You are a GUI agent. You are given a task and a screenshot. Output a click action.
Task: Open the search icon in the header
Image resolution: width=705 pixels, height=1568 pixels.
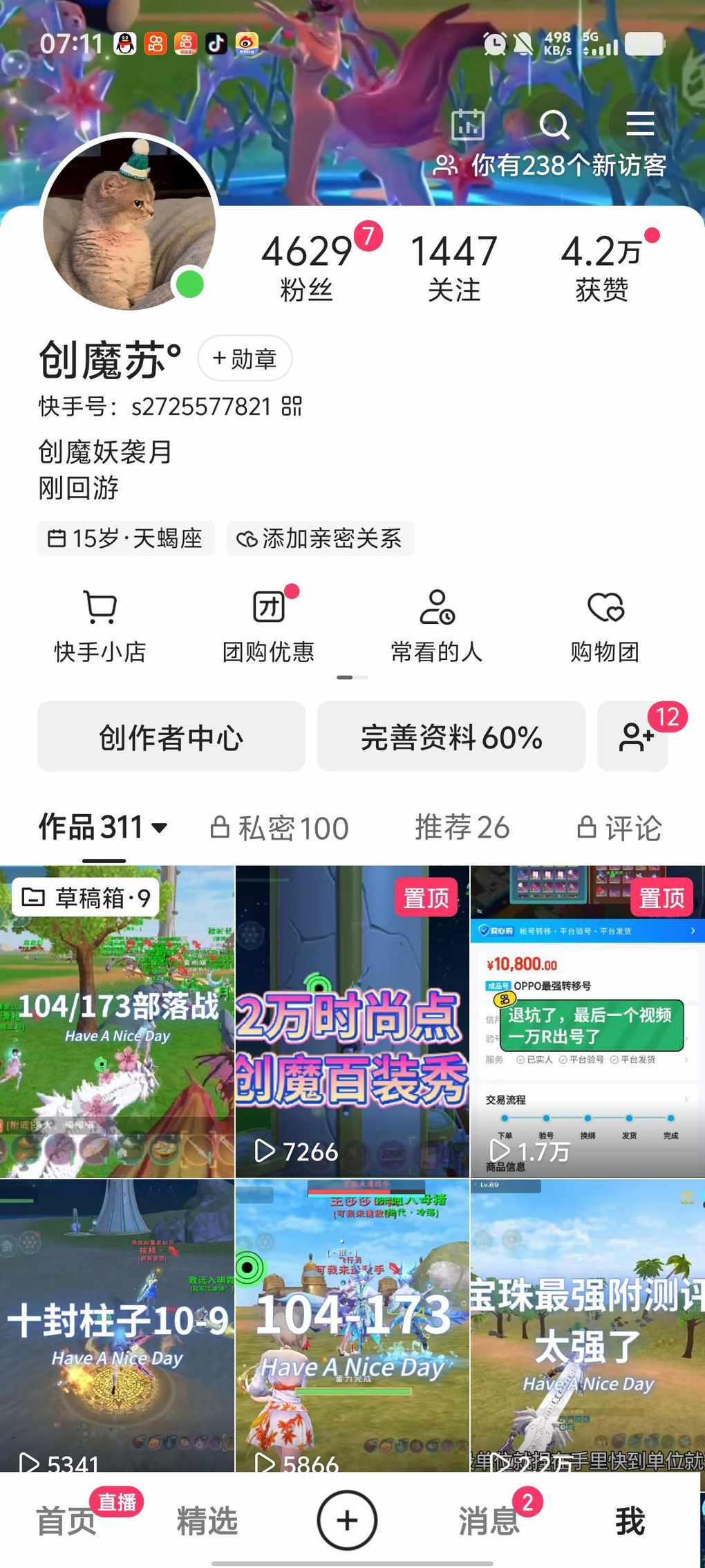pos(554,125)
